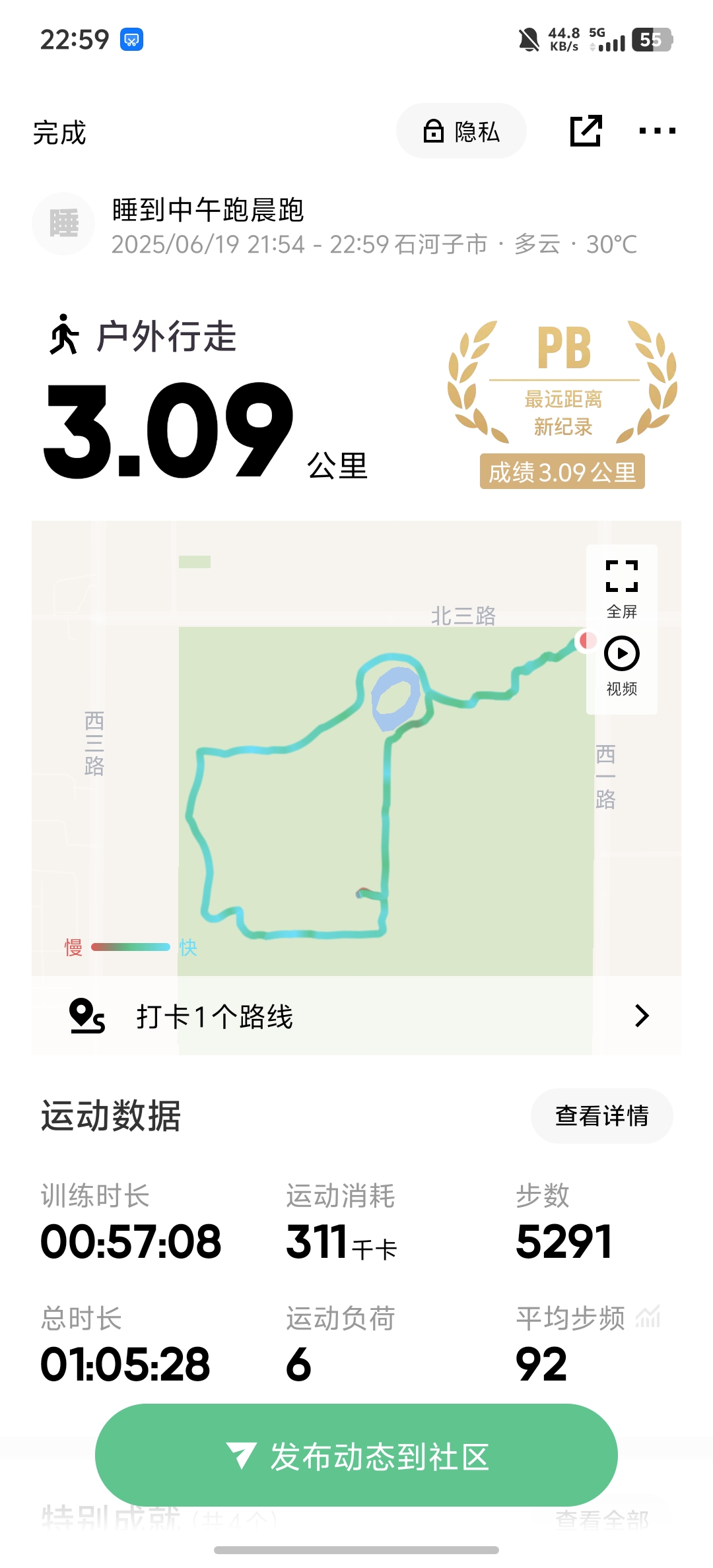Expand the route map to 全屏
The height and width of the screenshot is (1568, 713).
pos(621,587)
